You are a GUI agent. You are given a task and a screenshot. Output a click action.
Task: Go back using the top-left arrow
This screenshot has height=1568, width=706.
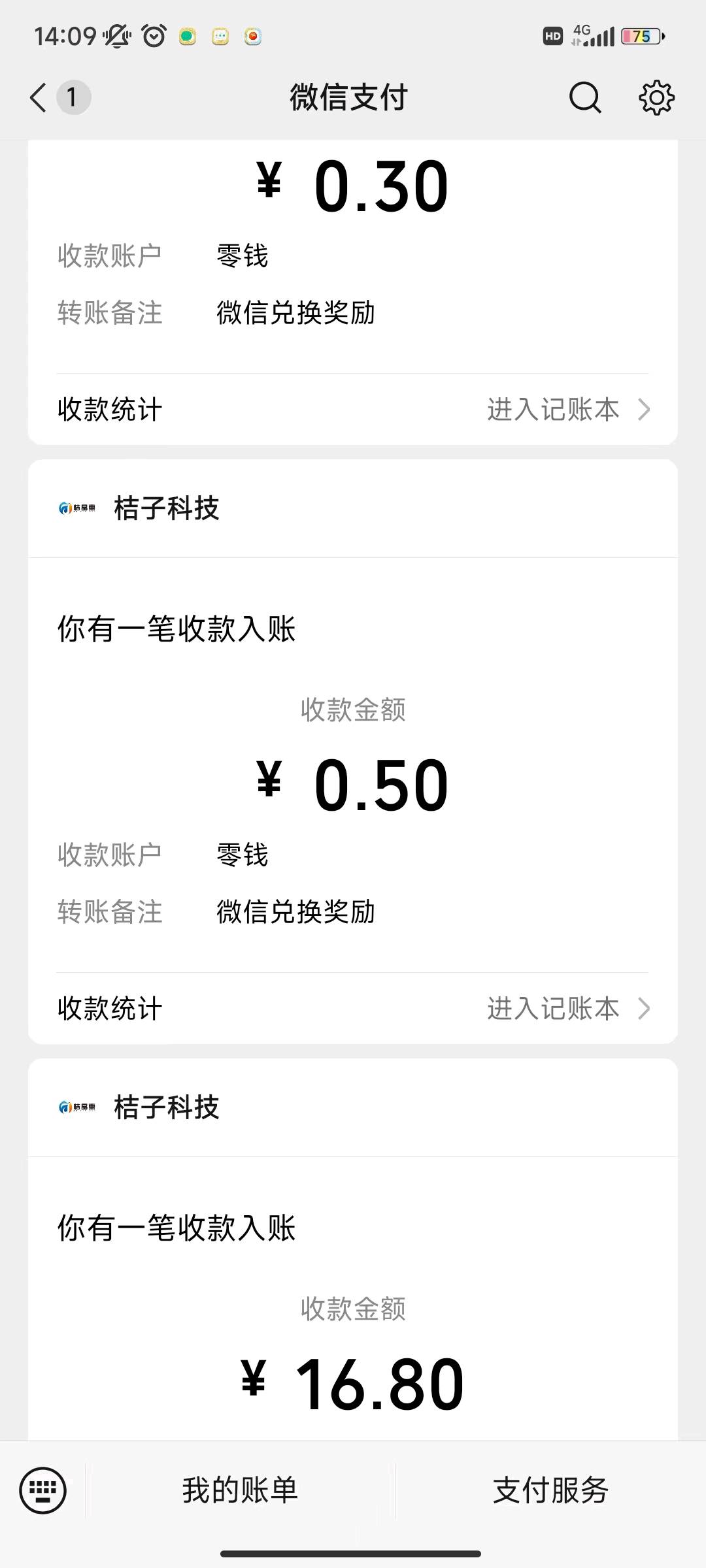(39, 98)
